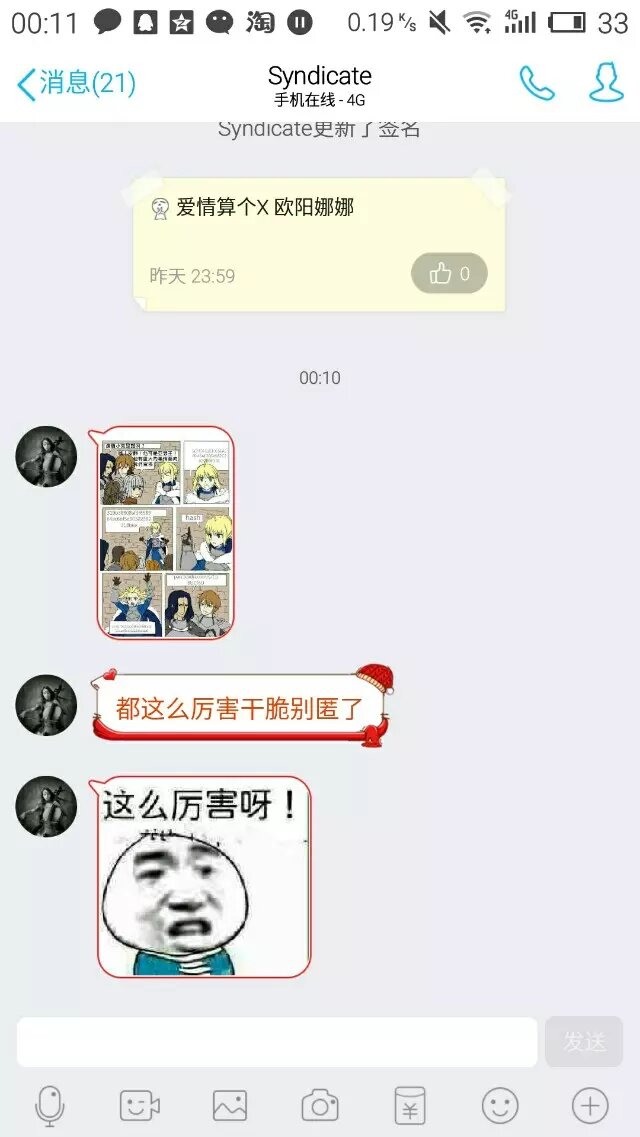Focus the message text input box
The height and width of the screenshot is (1137, 640).
(x=277, y=1042)
